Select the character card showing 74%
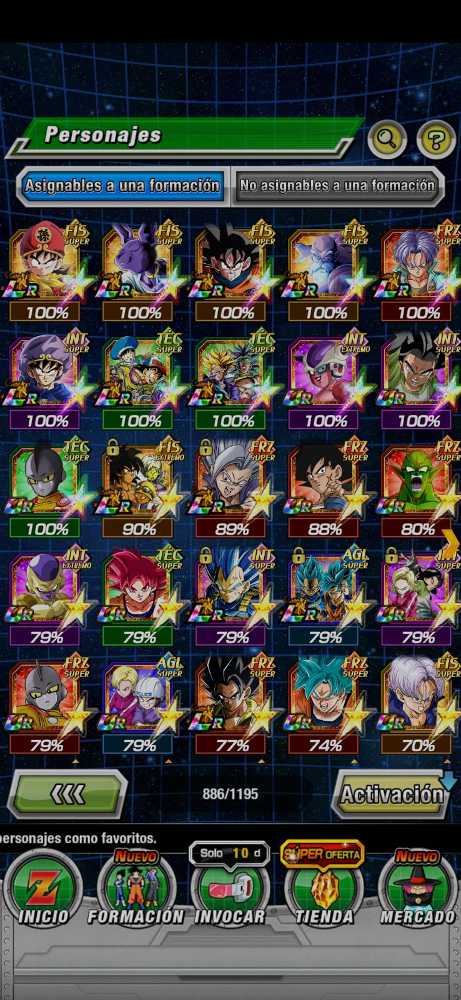The image size is (461, 1000). (326, 705)
